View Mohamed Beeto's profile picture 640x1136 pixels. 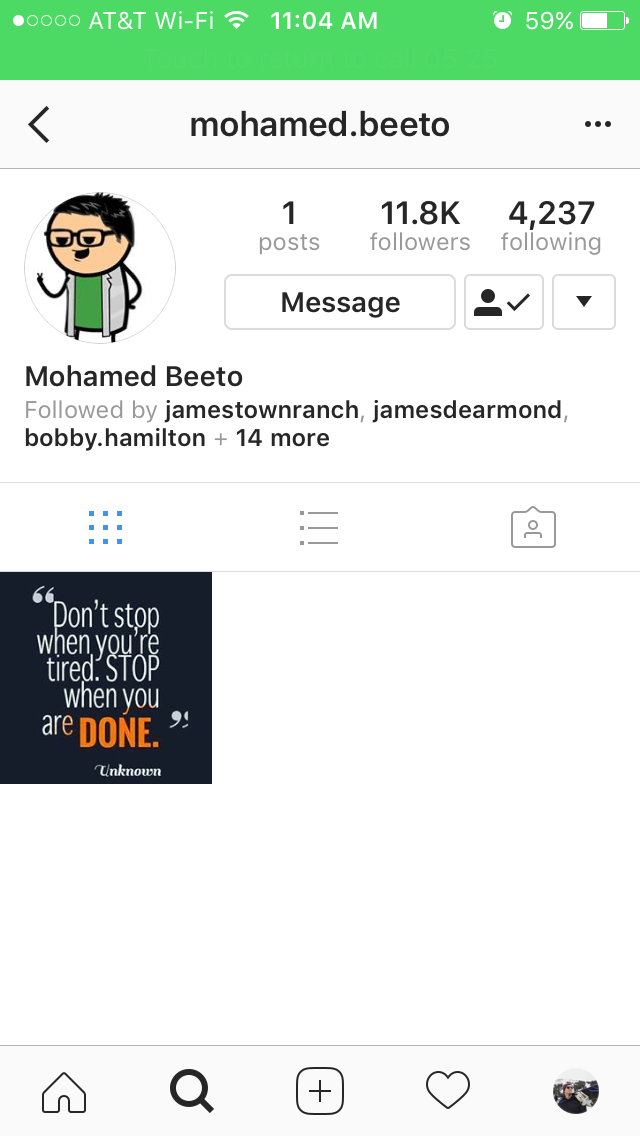[x=100, y=268]
